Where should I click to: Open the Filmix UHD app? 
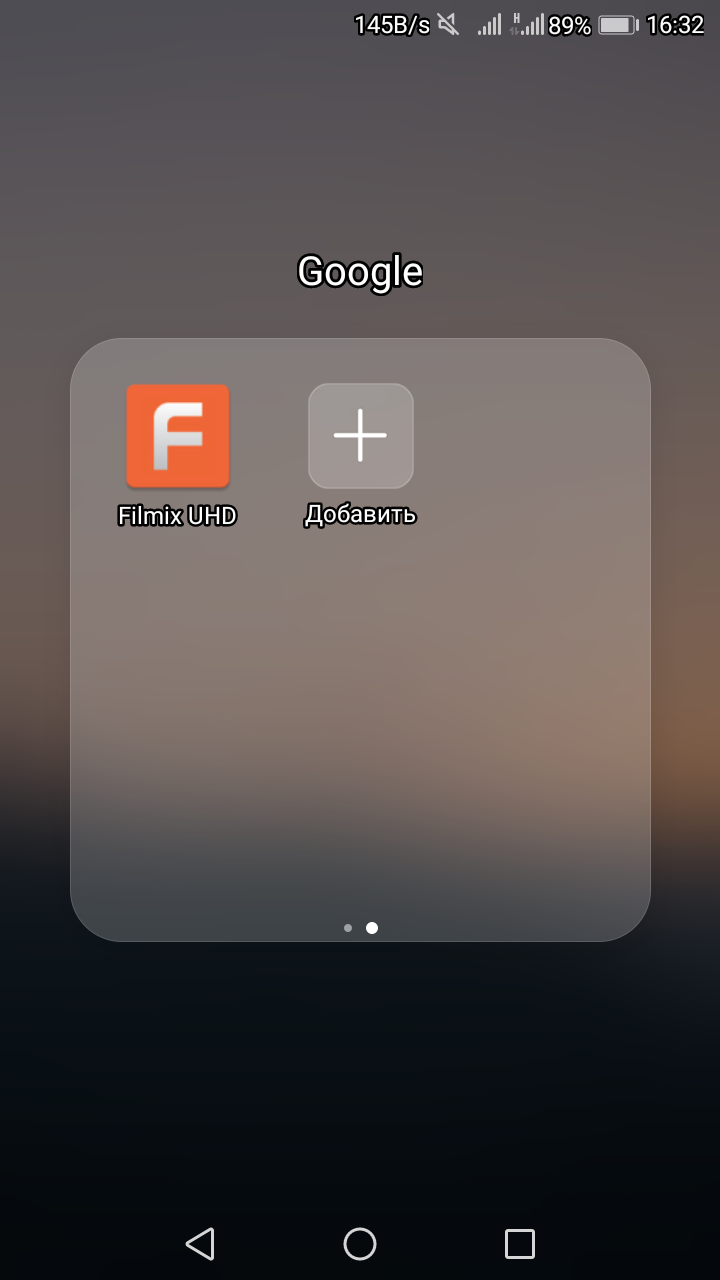click(178, 437)
